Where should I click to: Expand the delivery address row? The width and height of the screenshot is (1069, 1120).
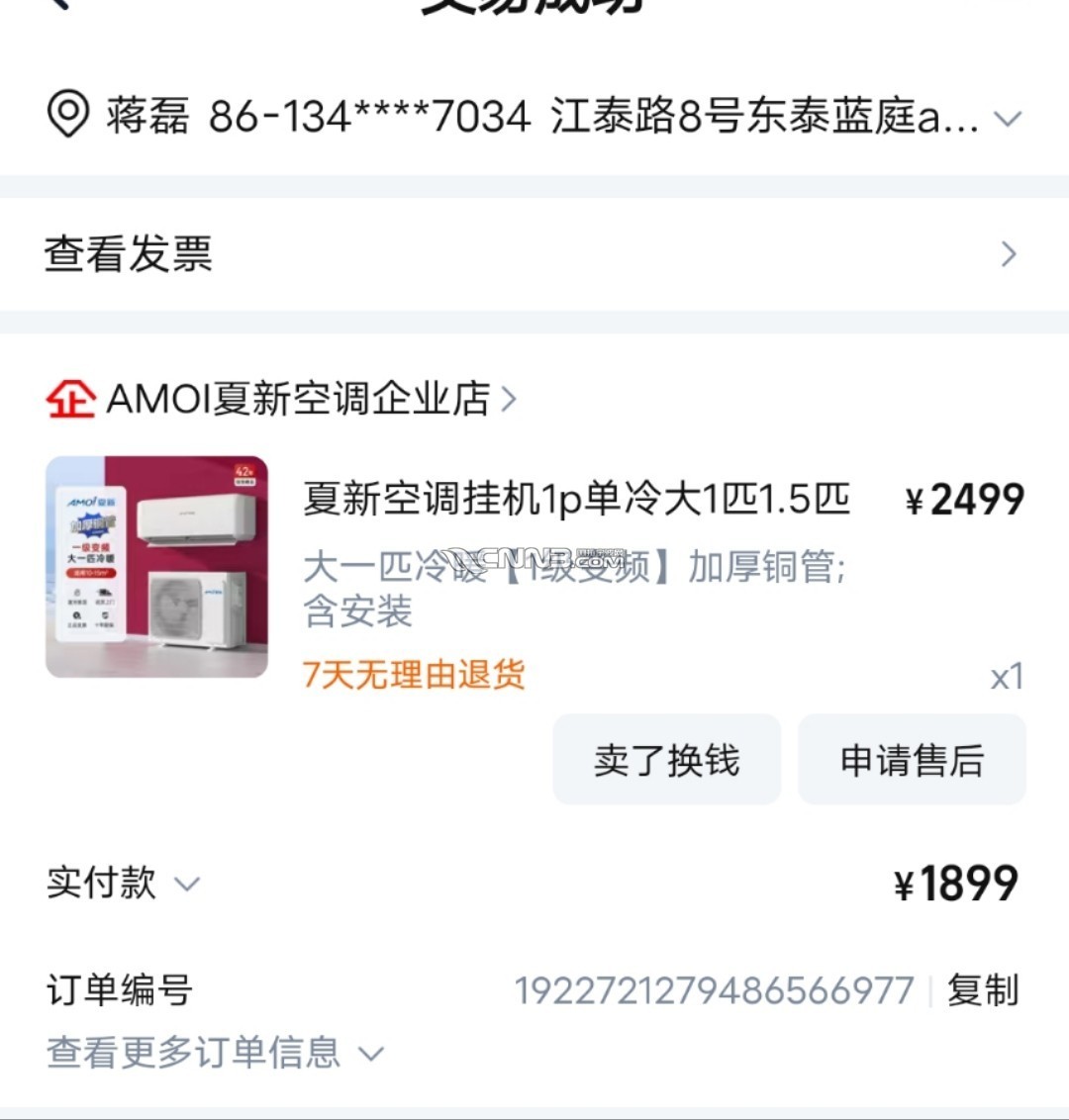1007,119
